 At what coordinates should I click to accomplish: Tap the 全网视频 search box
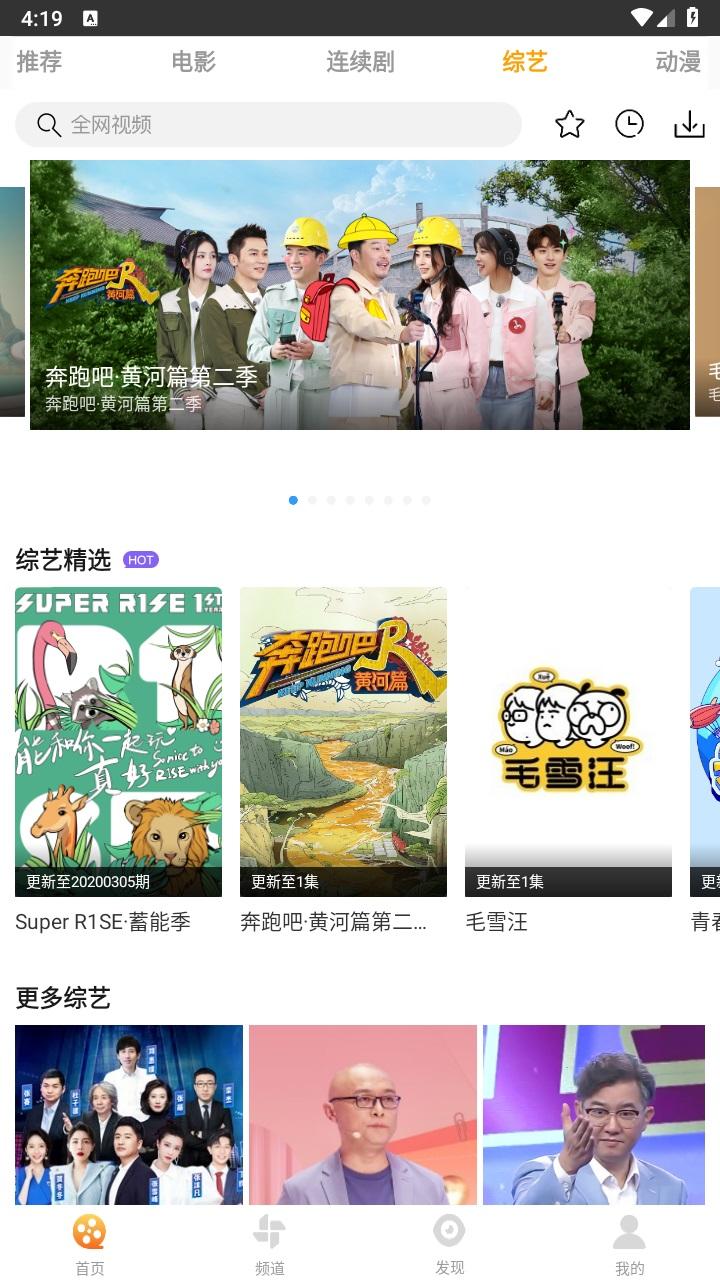pos(268,125)
